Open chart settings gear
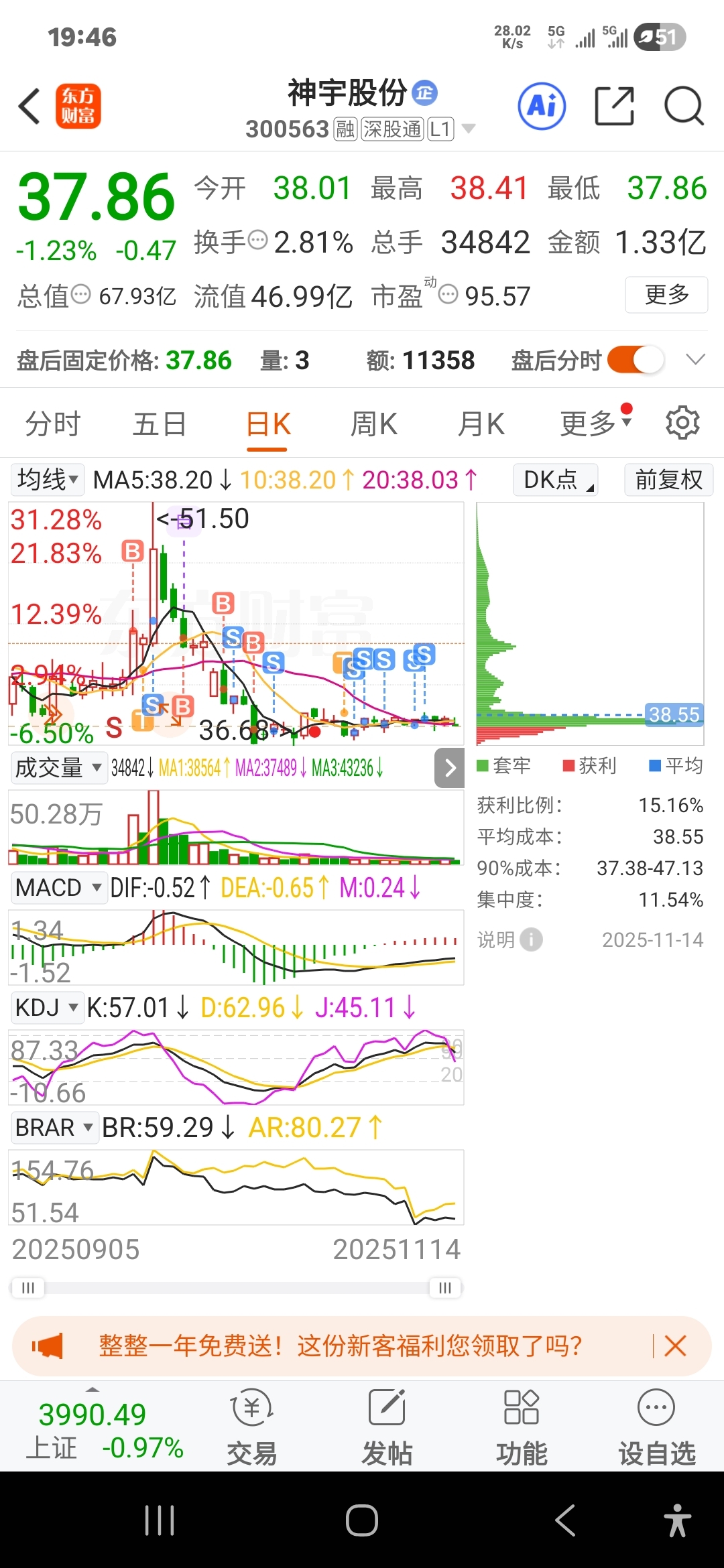 (x=682, y=423)
